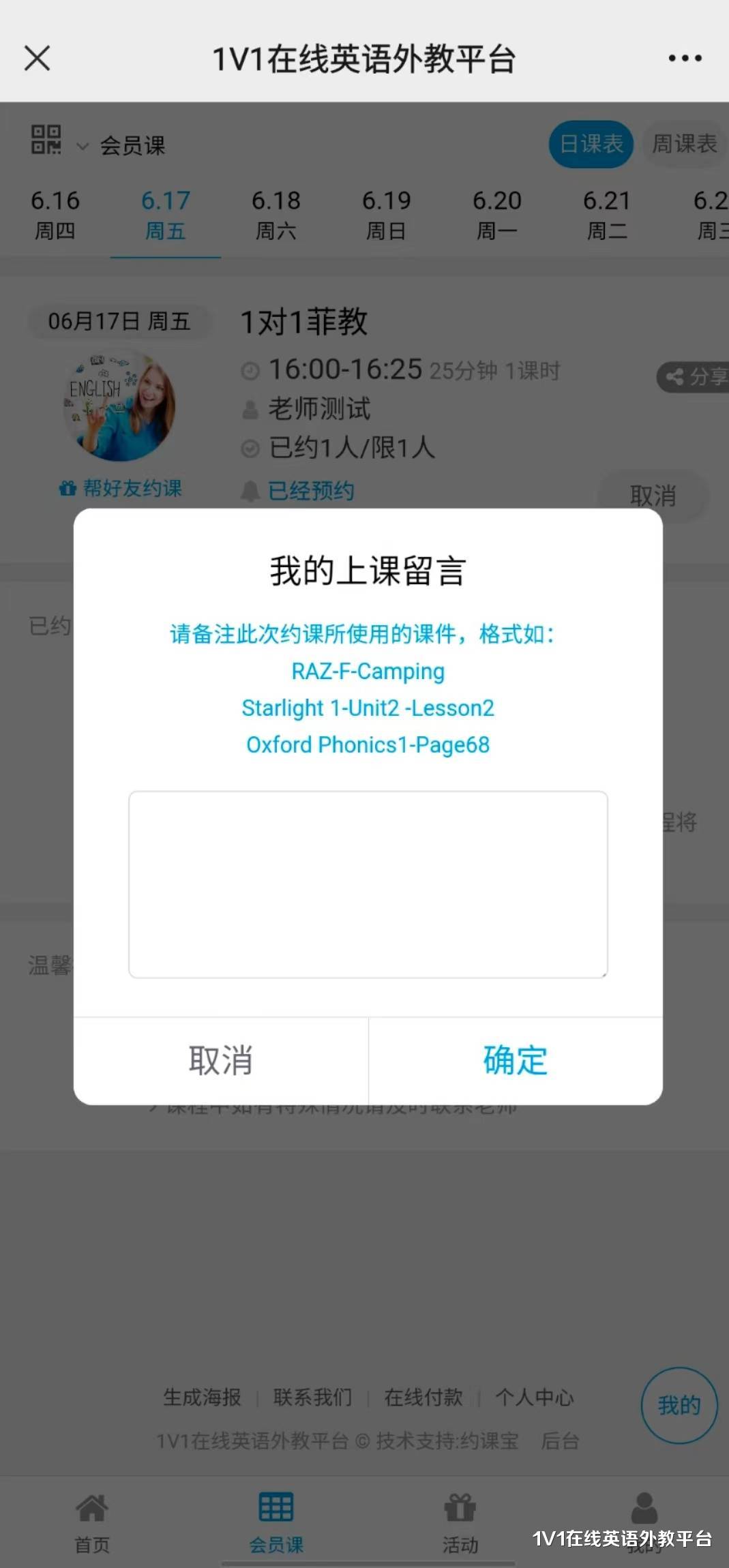Tap 取消 in the dialog
This screenshot has height=1568, width=729.
(221, 1061)
